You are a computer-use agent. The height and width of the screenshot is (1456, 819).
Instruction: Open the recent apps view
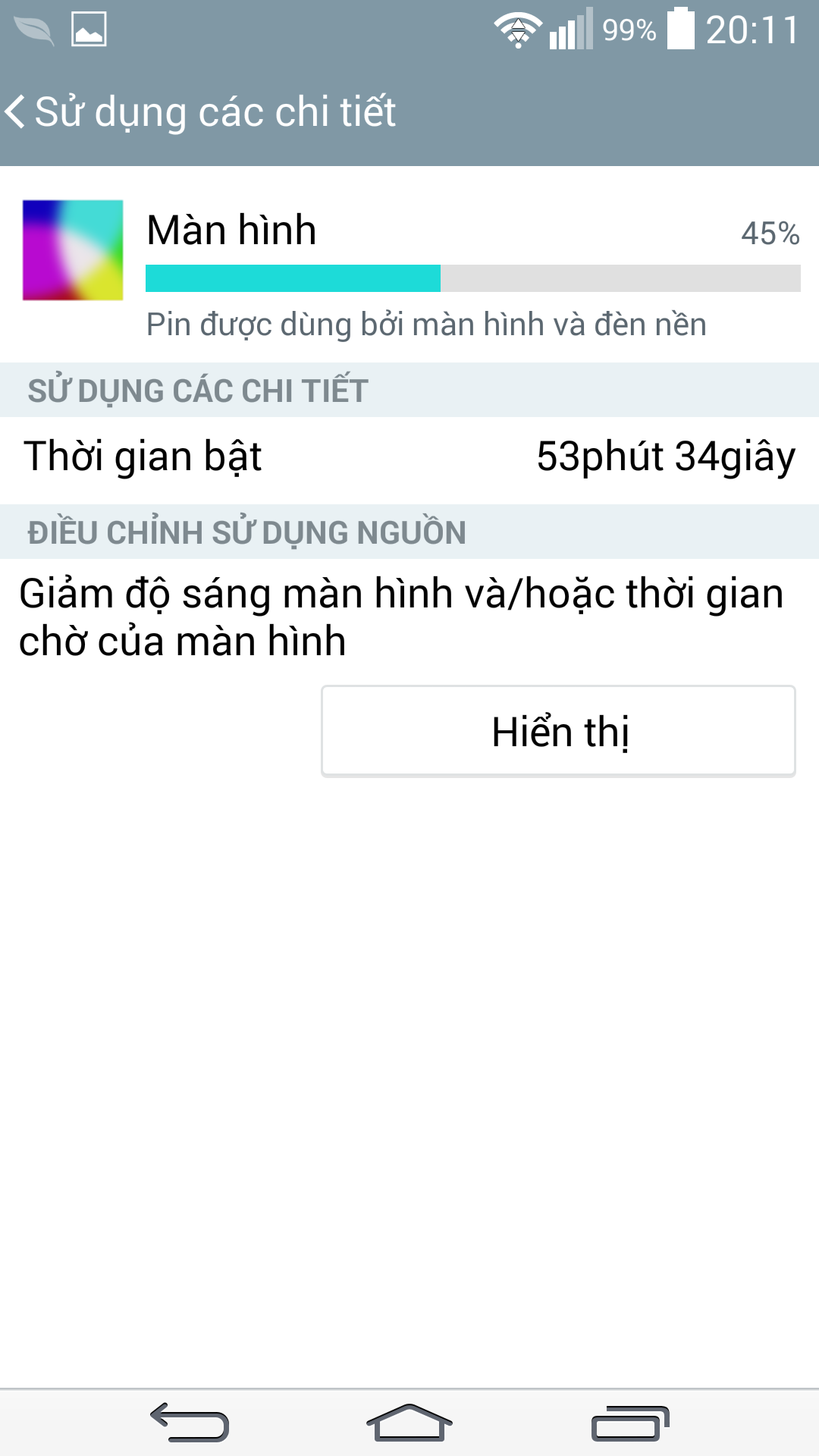click(x=629, y=1423)
